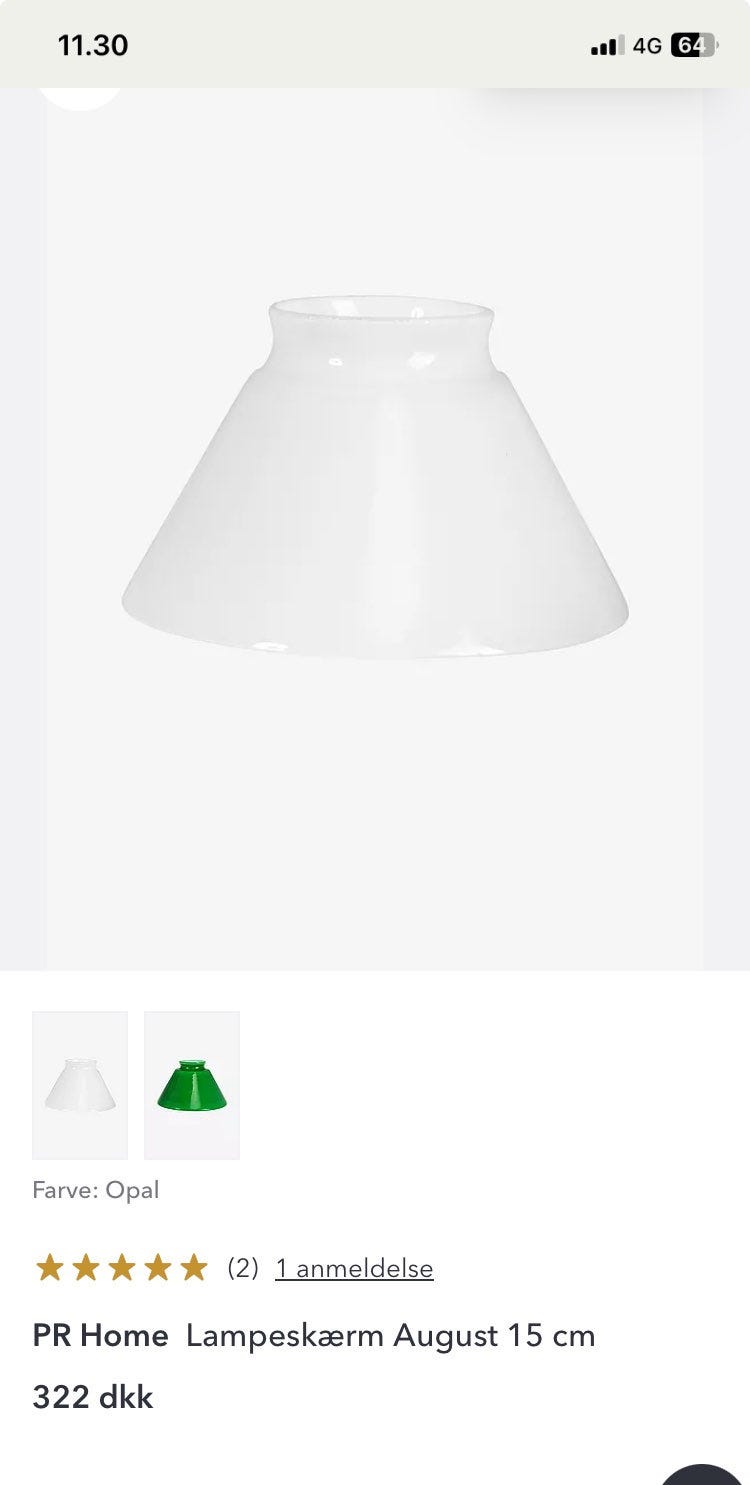Open the 1 anmeldelse review link

point(354,1268)
